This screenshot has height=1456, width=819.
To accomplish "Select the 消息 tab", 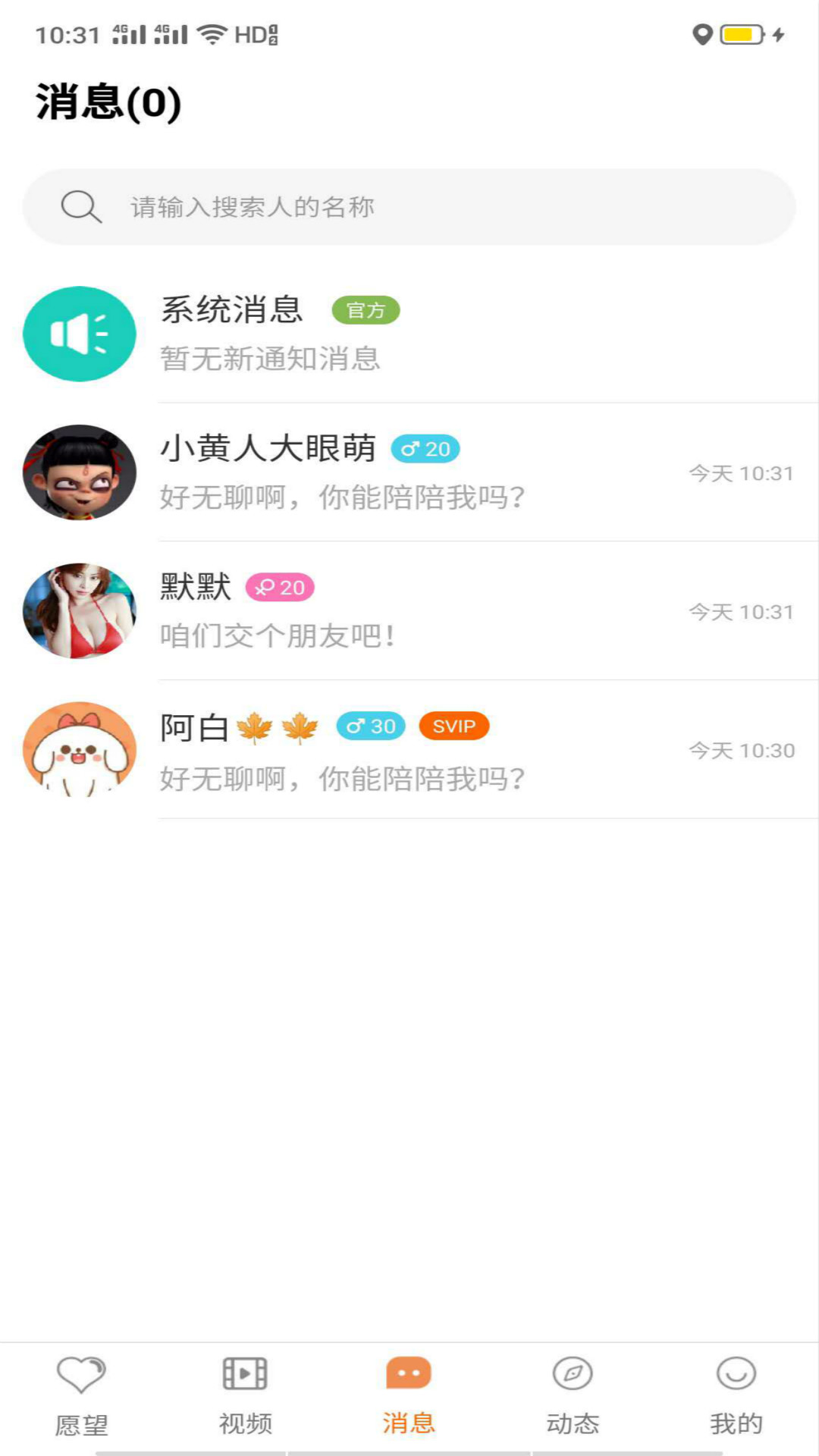I will point(409,1397).
